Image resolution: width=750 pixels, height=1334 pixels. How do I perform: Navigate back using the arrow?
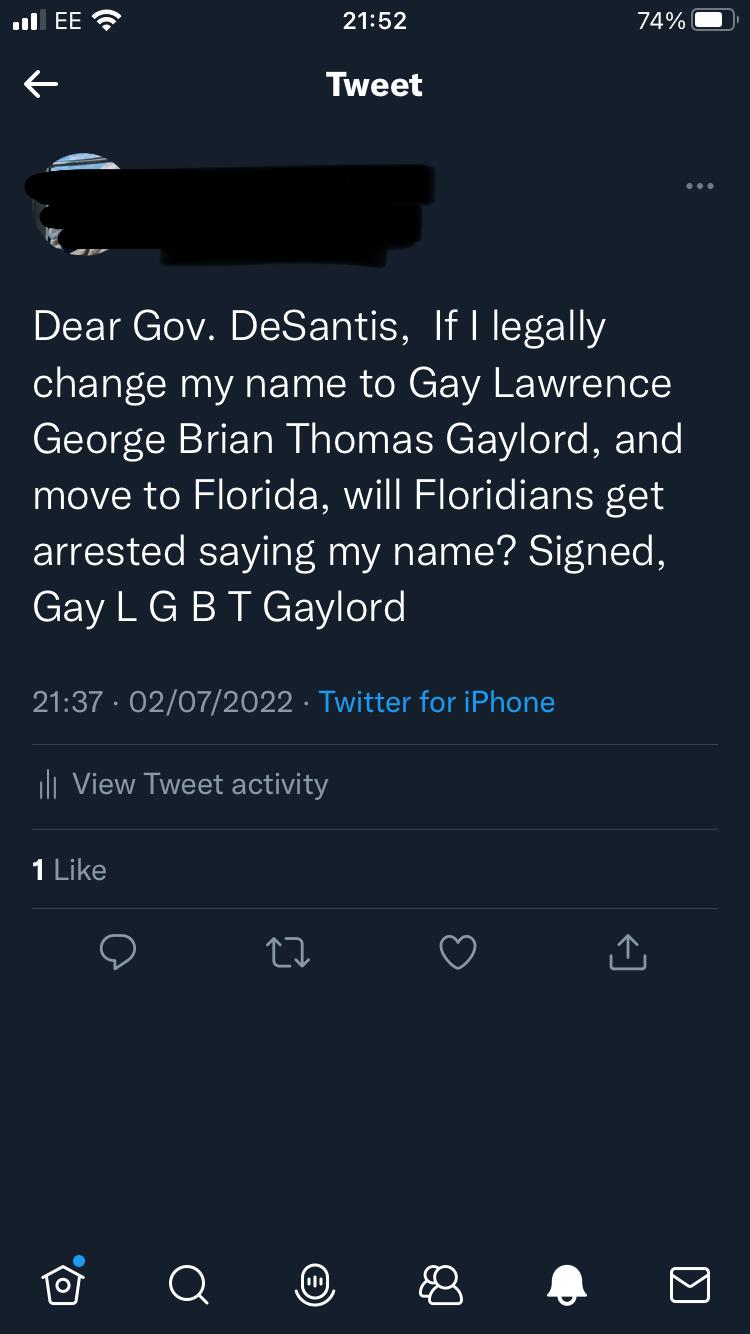tap(42, 84)
